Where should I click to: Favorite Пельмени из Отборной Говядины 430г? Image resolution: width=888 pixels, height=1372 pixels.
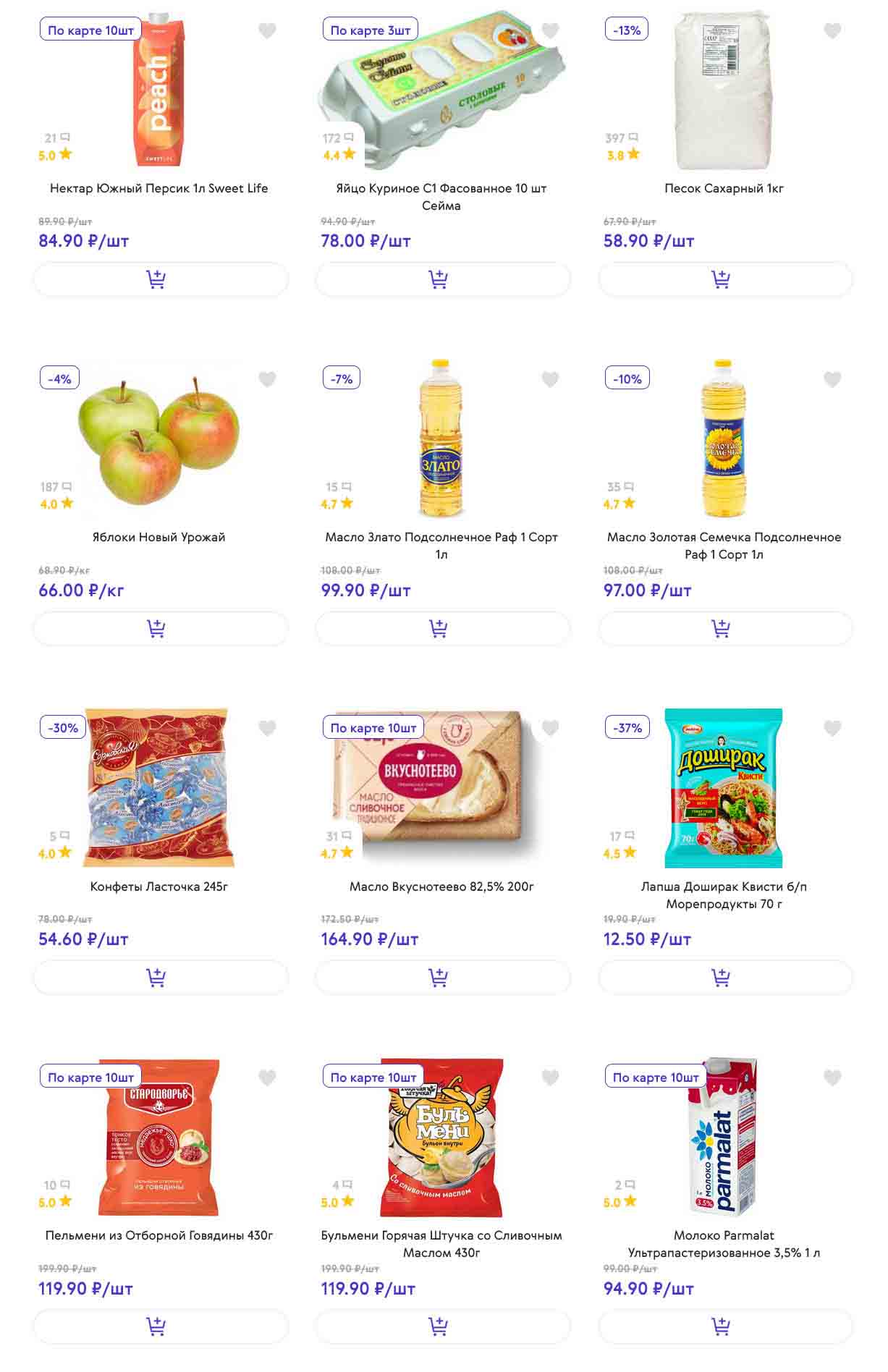coord(267,1077)
